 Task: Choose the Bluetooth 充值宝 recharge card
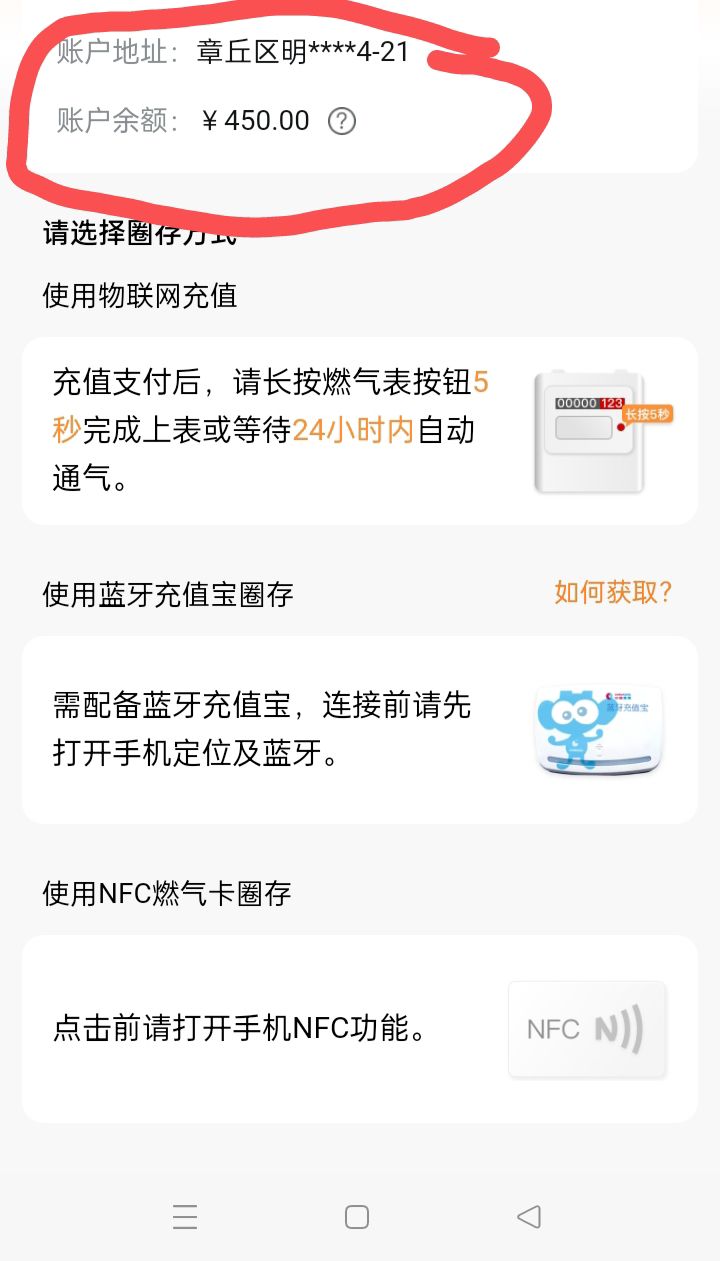359,730
